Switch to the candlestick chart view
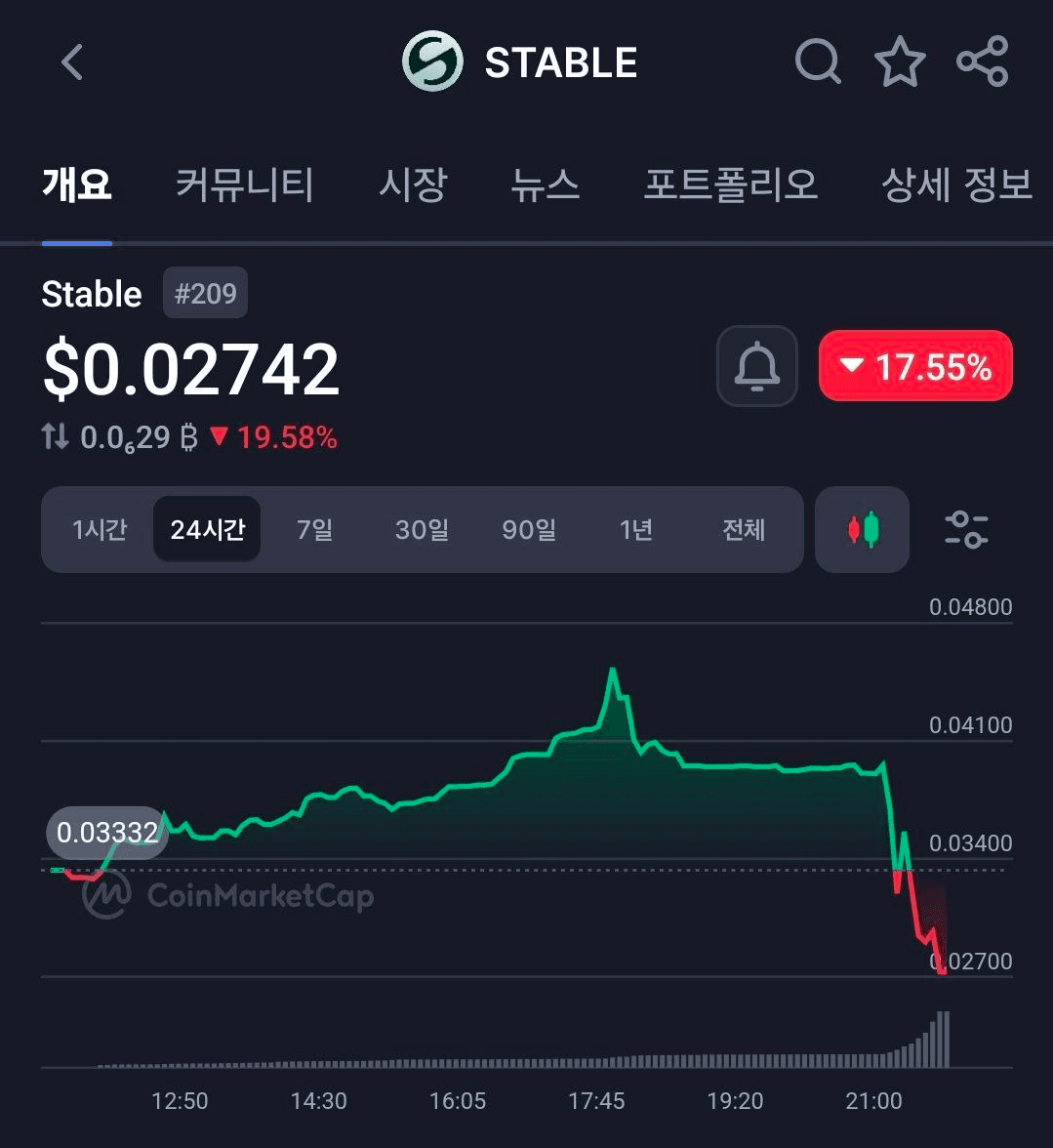 pyautogui.click(x=863, y=530)
